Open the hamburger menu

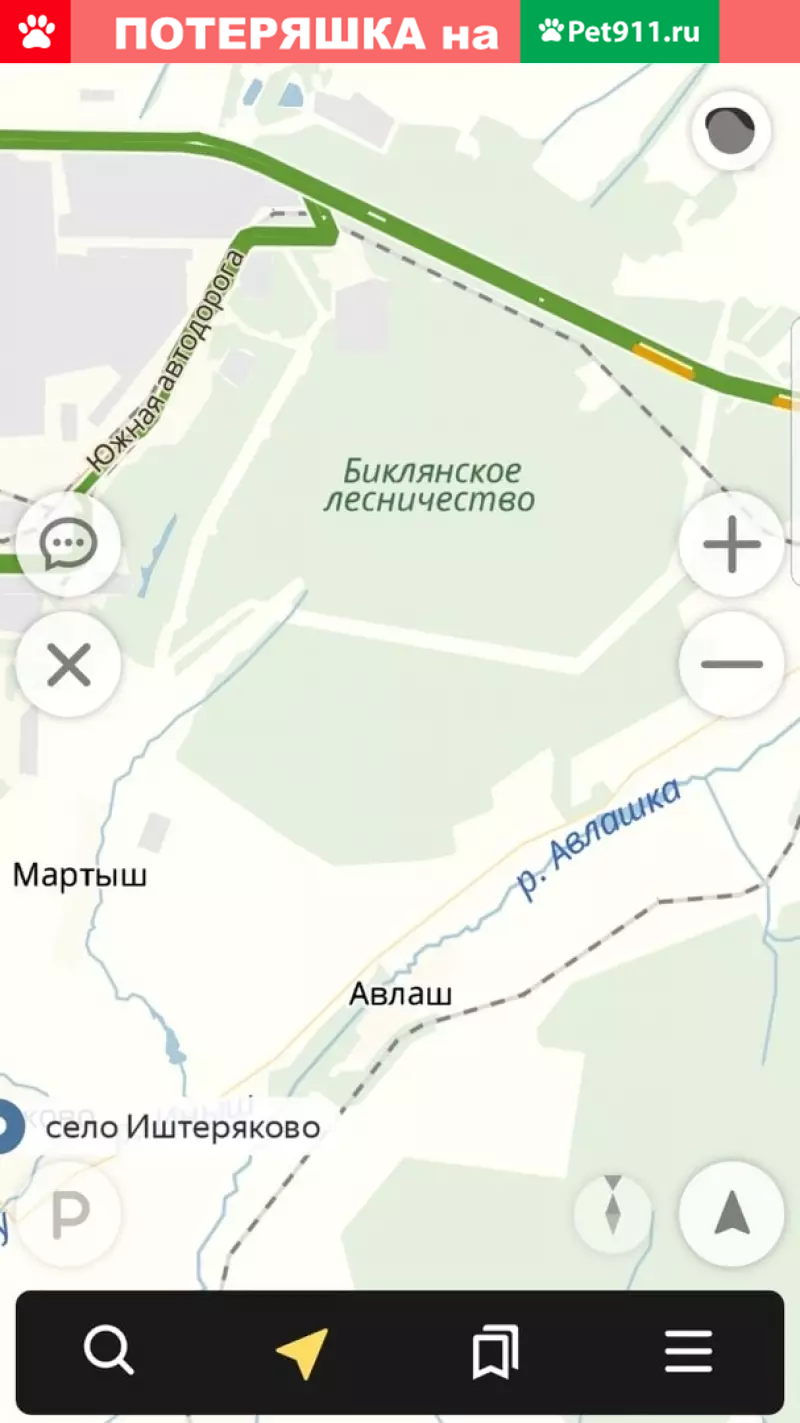(x=688, y=1353)
